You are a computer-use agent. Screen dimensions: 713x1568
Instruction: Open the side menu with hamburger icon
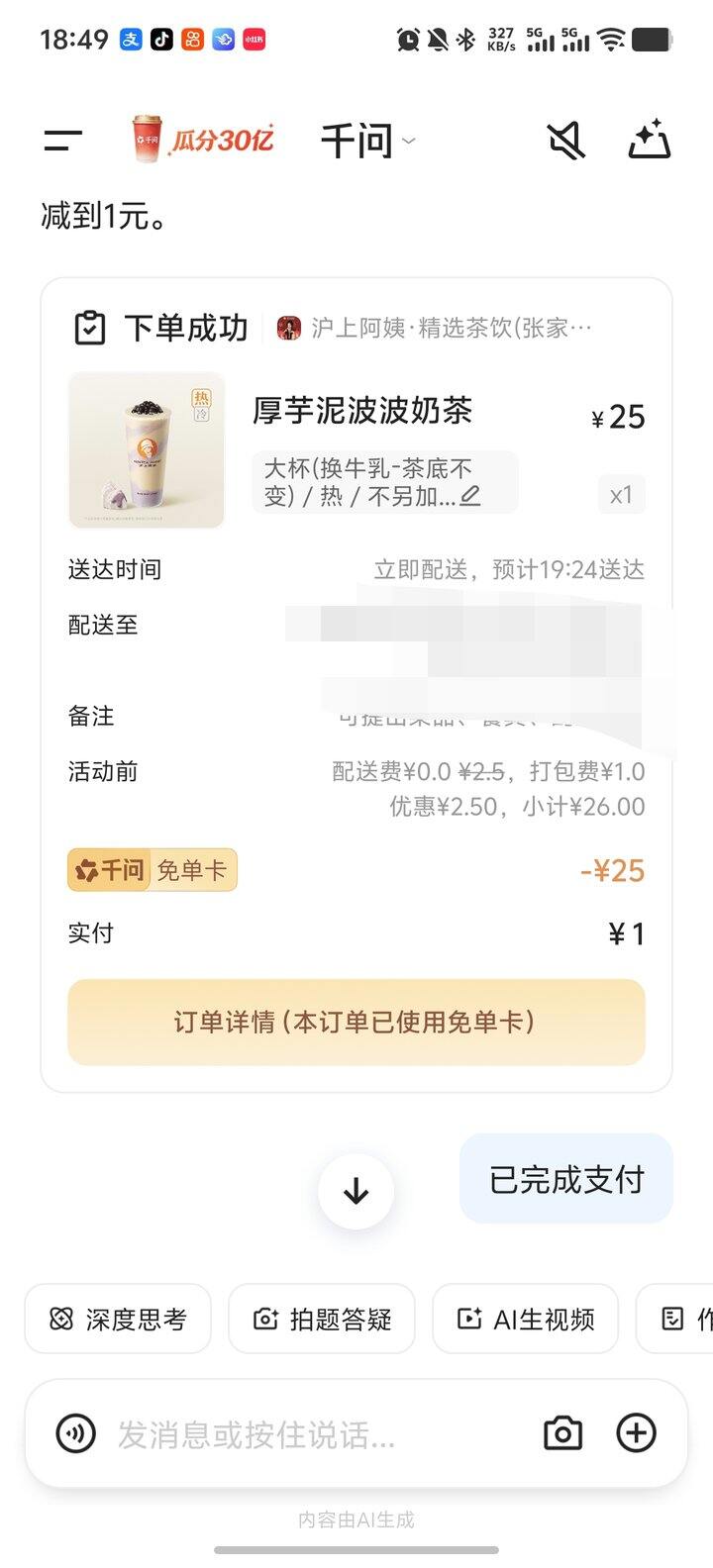62,140
